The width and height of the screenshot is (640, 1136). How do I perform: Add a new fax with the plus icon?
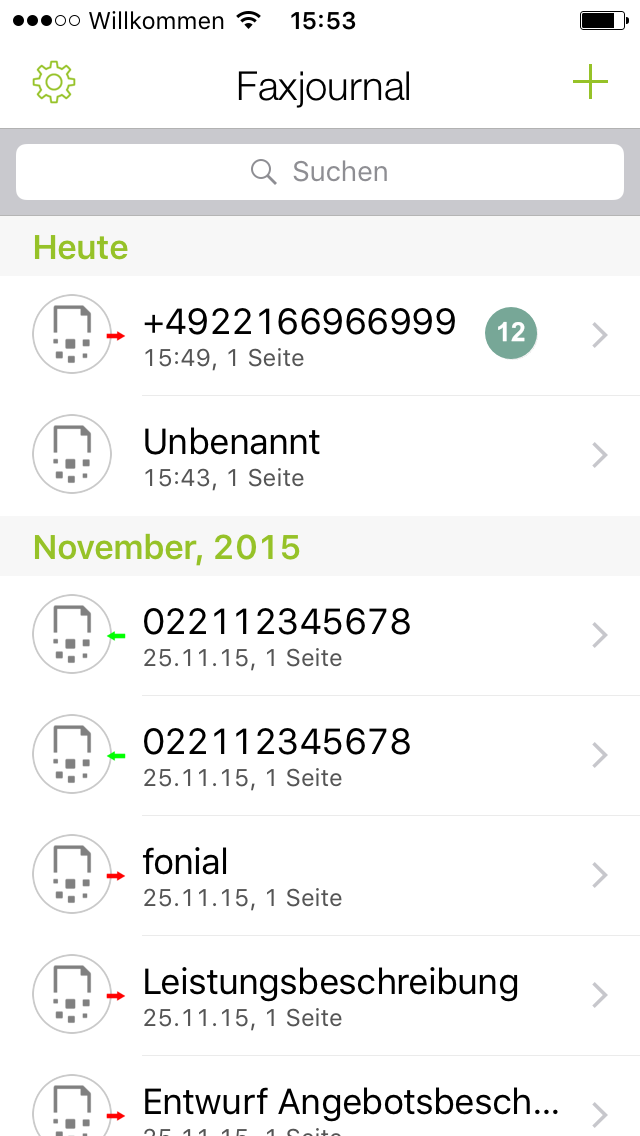(590, 82)
